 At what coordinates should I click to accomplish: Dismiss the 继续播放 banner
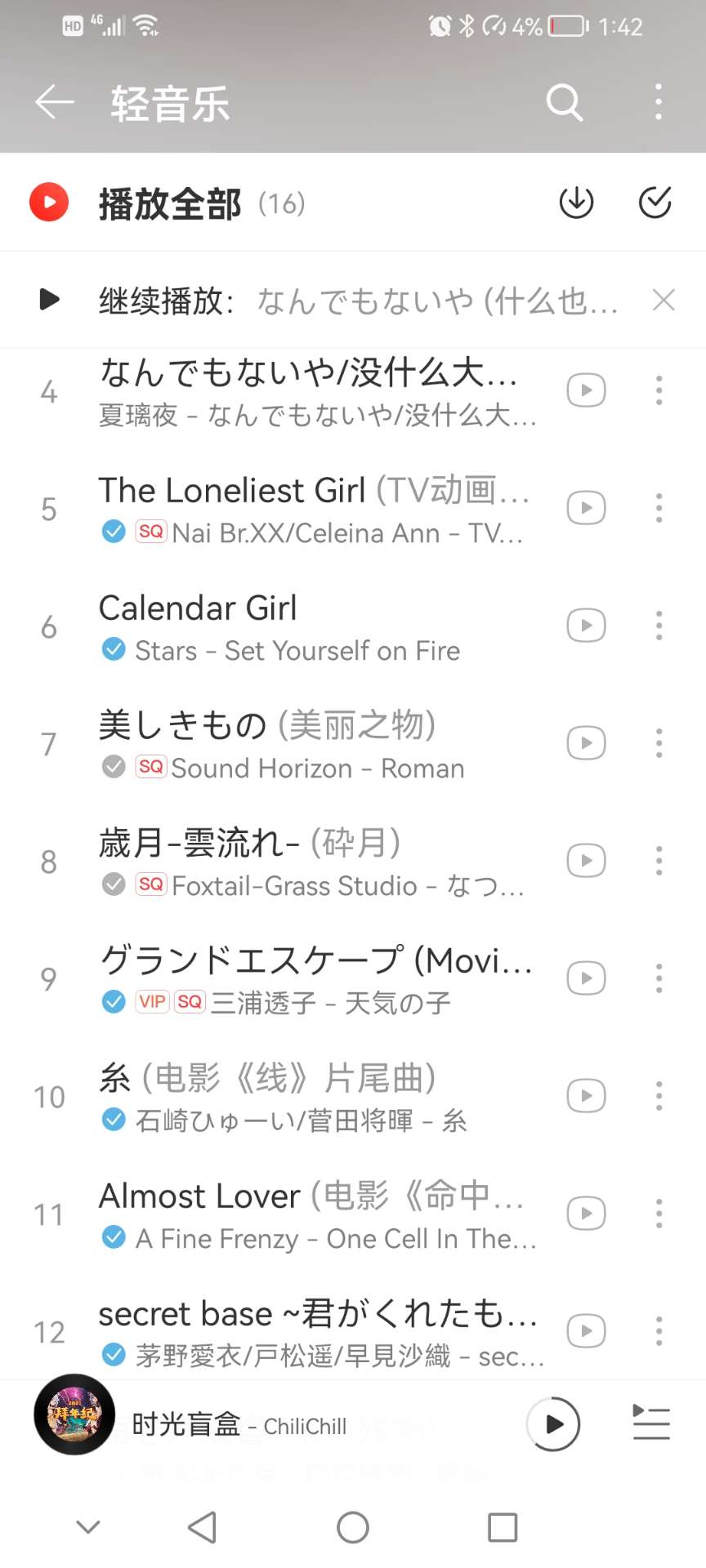tap(664, 301)
